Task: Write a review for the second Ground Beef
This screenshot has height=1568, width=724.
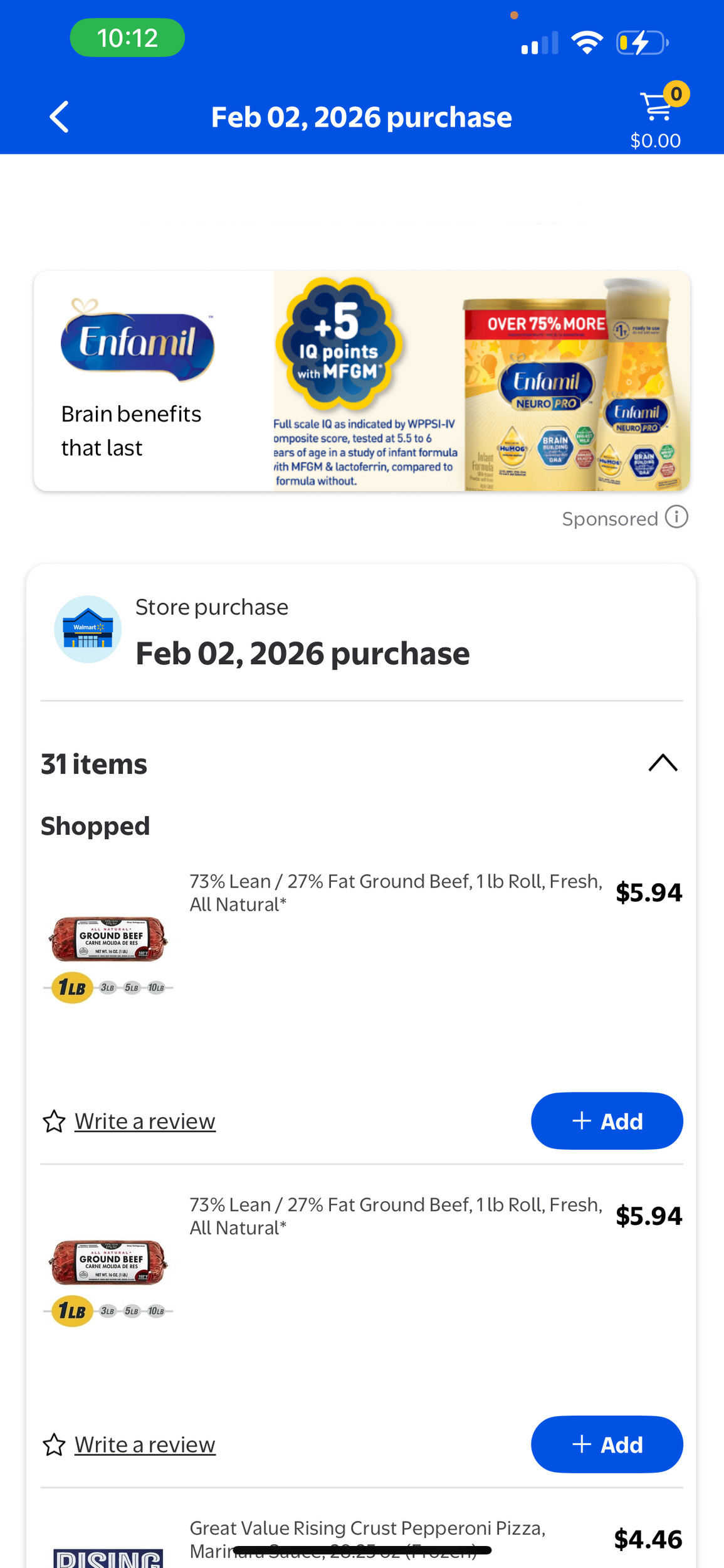Action: pos(144,1444)
